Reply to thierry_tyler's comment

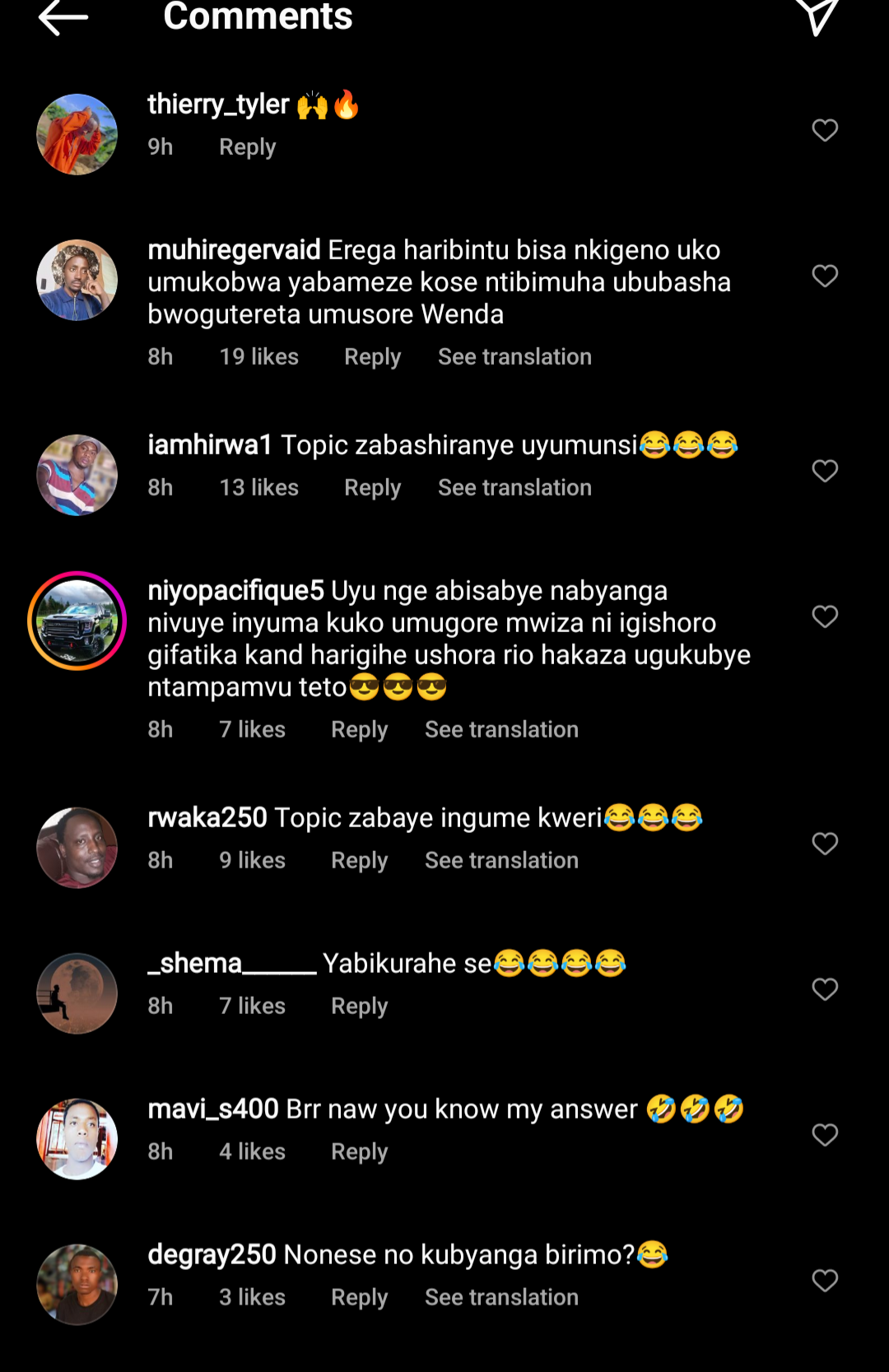point(247,147)
